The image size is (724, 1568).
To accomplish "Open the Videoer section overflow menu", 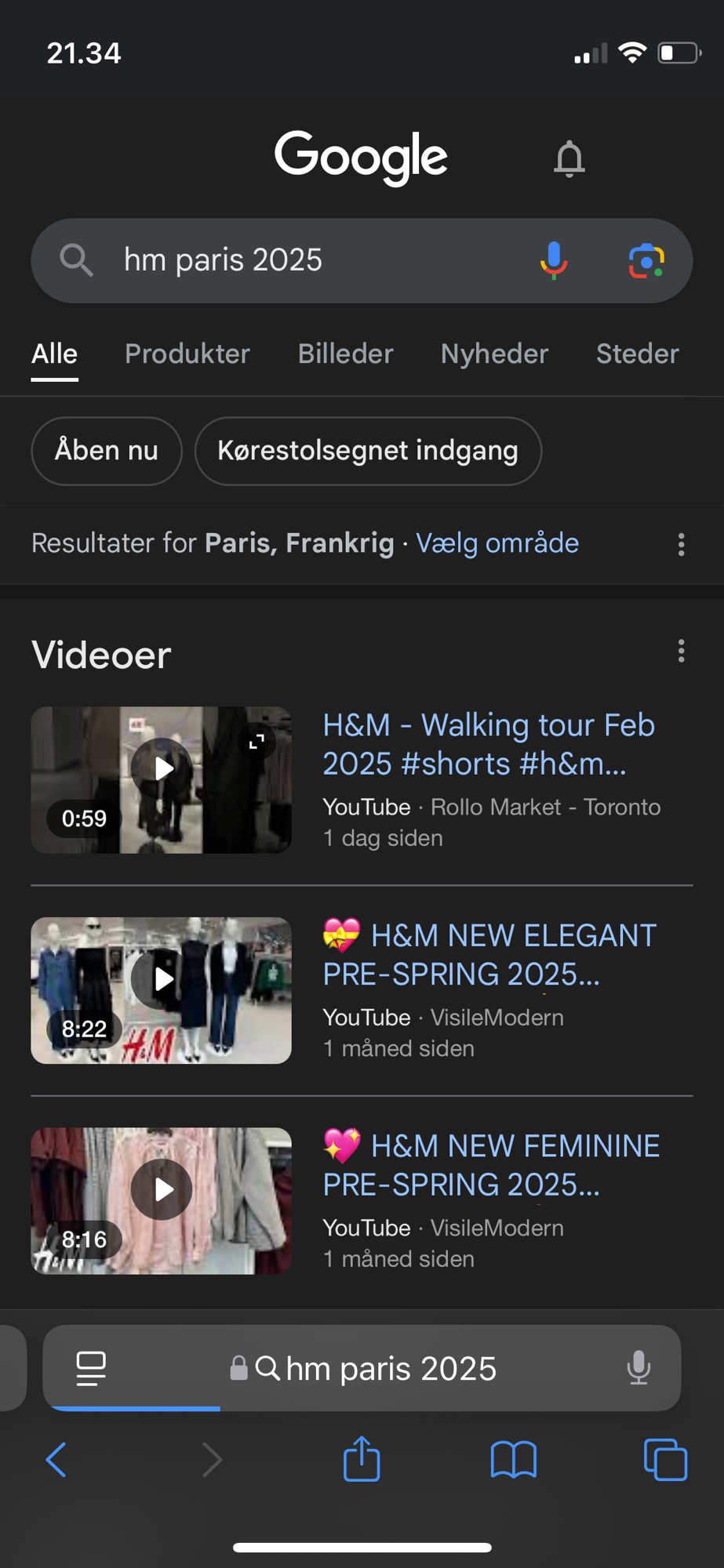I will (681, 651).
